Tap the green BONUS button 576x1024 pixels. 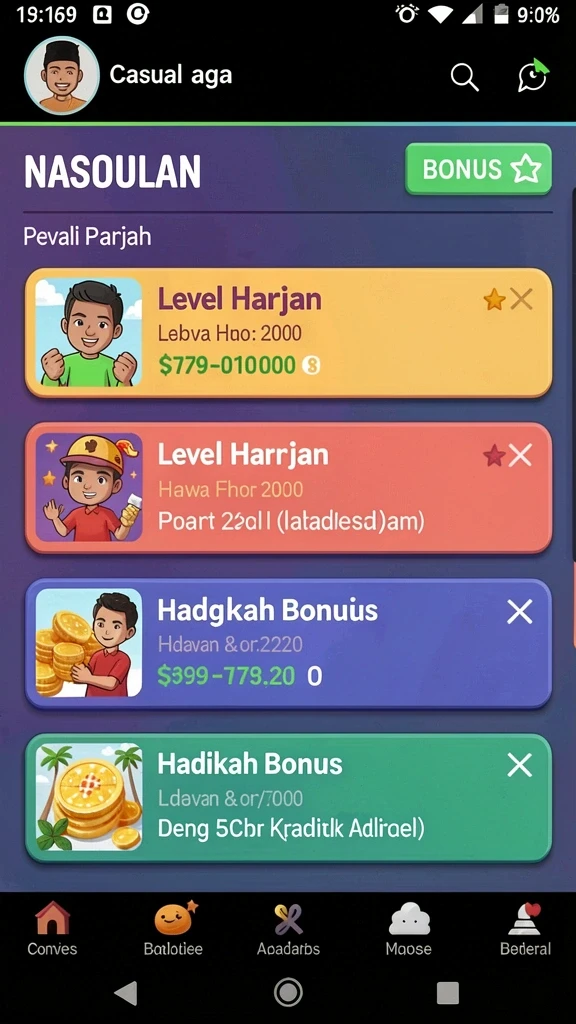click(478, 169)
